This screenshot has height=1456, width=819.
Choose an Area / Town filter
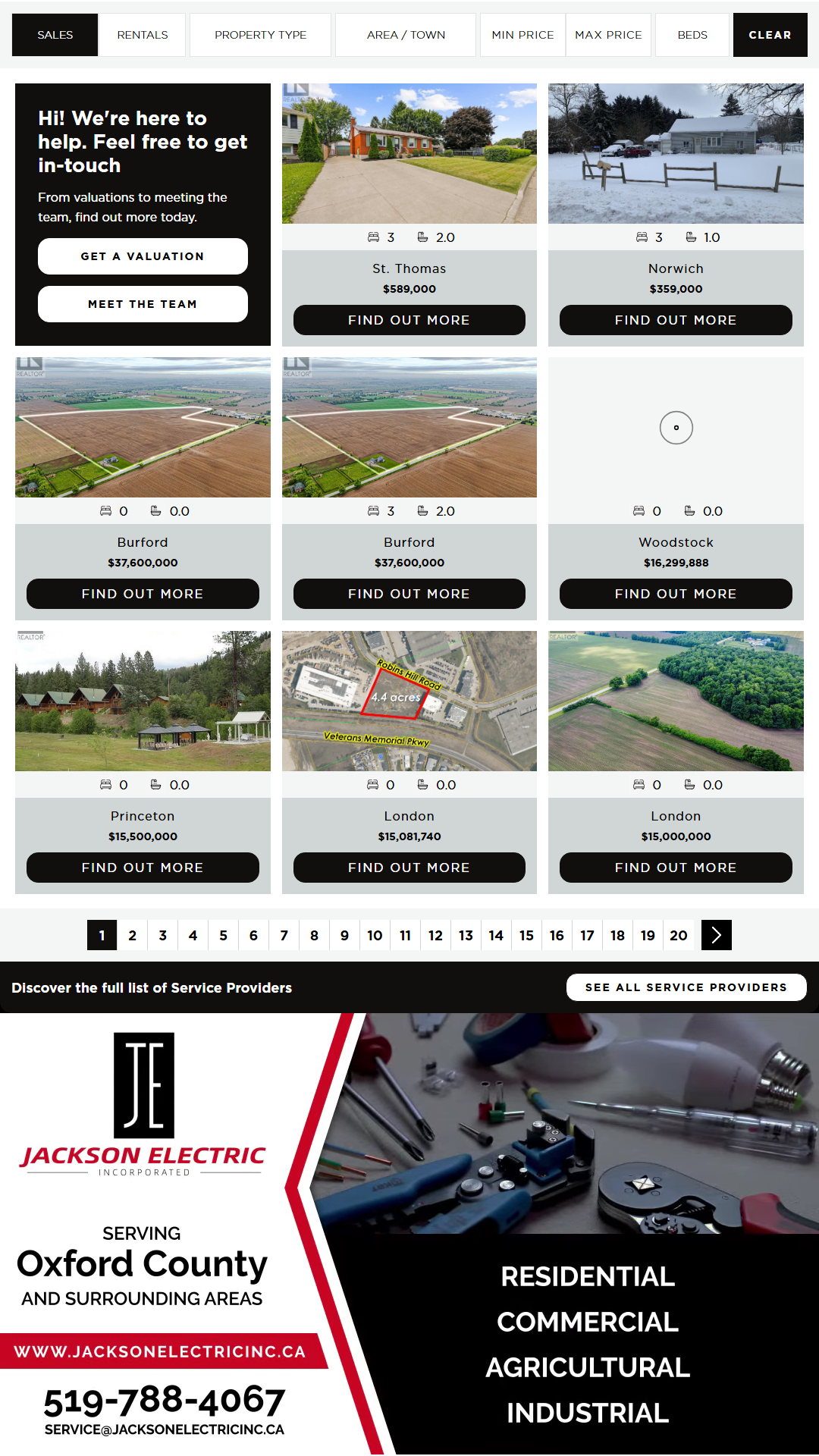(x=406, y=35)
